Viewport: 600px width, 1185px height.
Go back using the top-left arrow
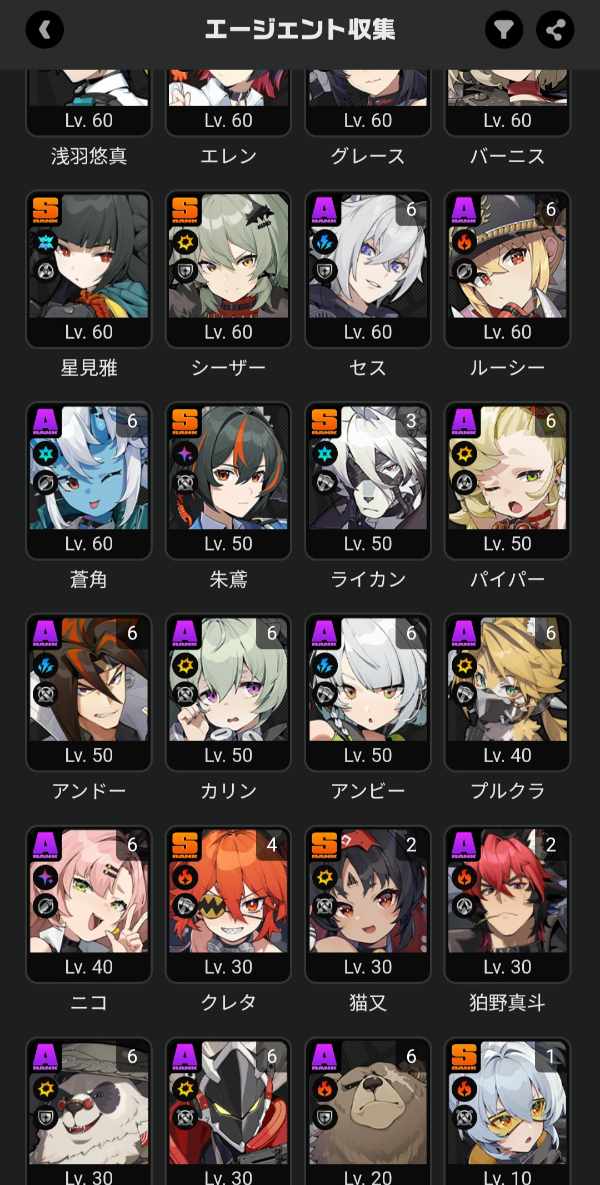44,30
